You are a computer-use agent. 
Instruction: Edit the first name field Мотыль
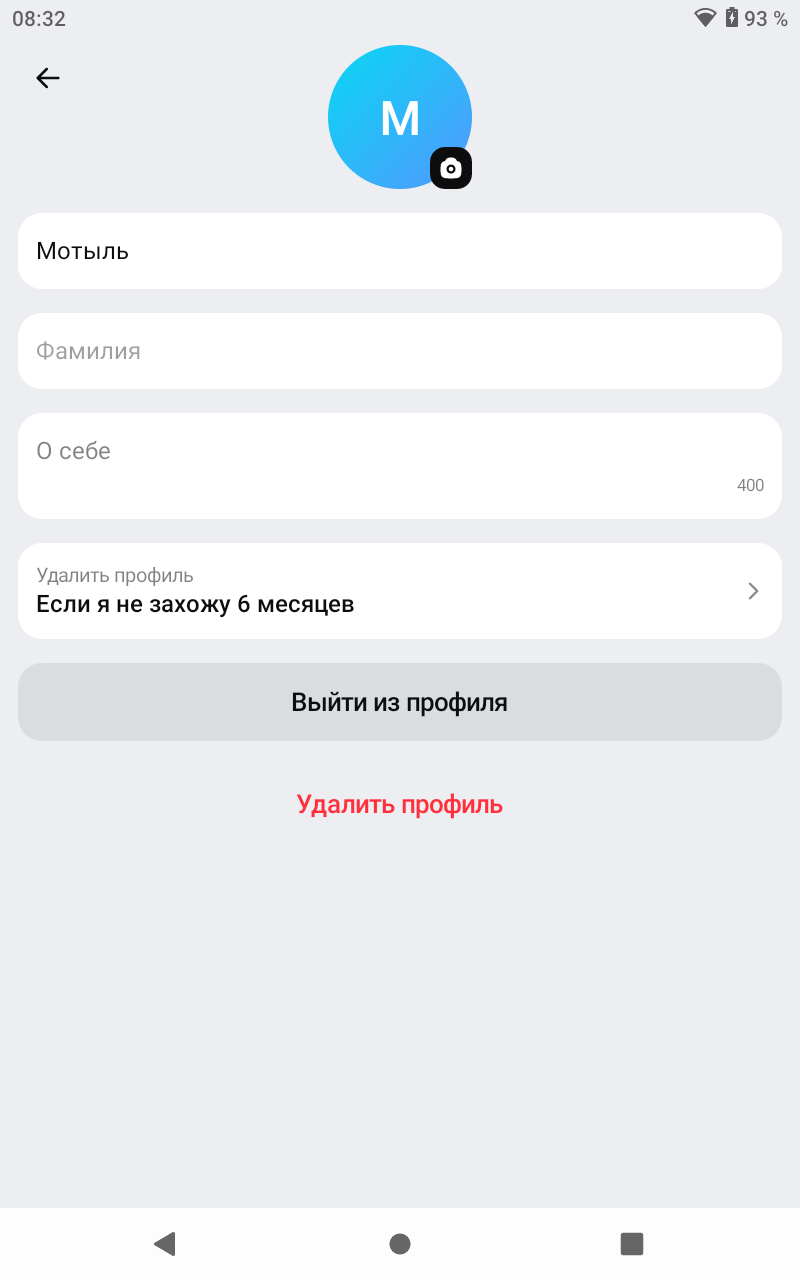(400, 251)
